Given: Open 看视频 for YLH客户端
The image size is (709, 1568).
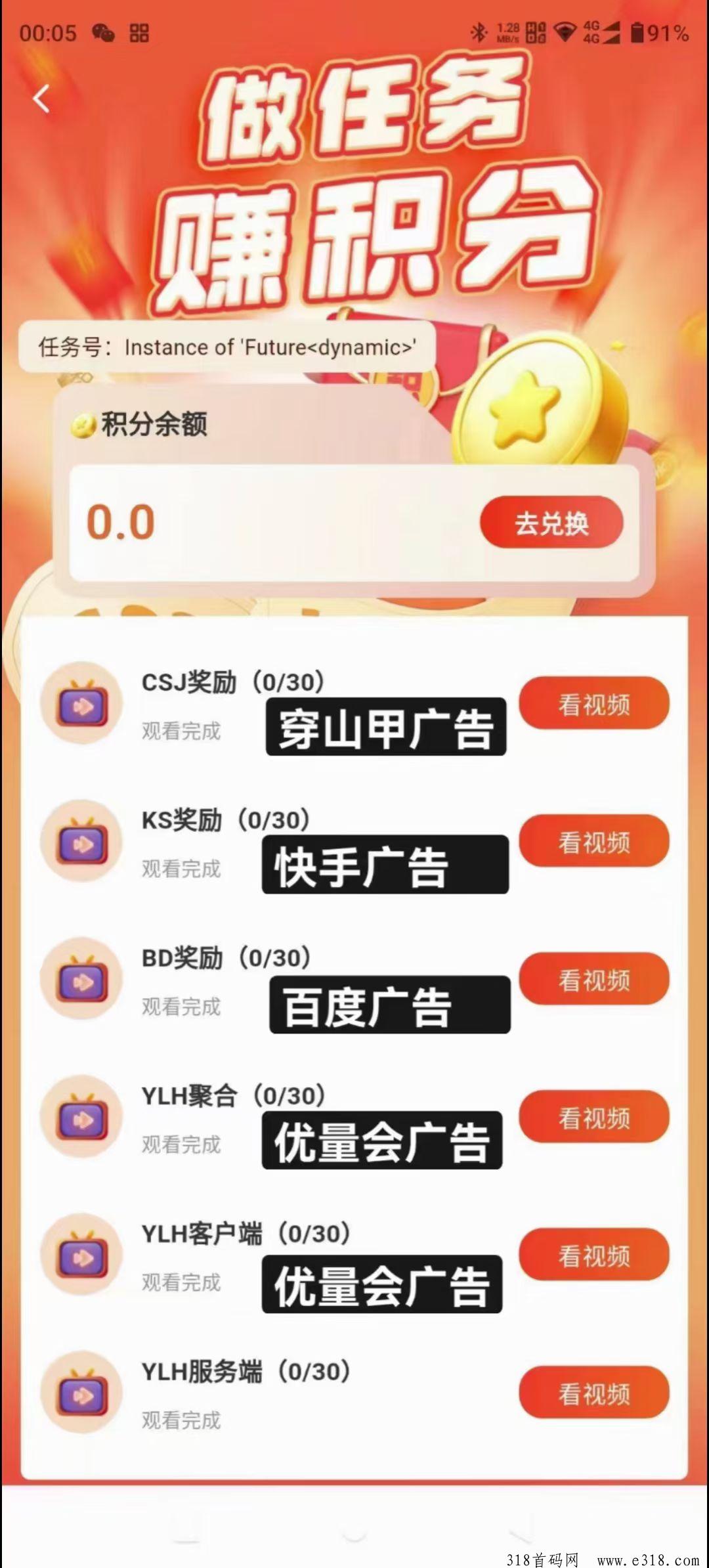Looking at the screenshot, I should 594,1255.
